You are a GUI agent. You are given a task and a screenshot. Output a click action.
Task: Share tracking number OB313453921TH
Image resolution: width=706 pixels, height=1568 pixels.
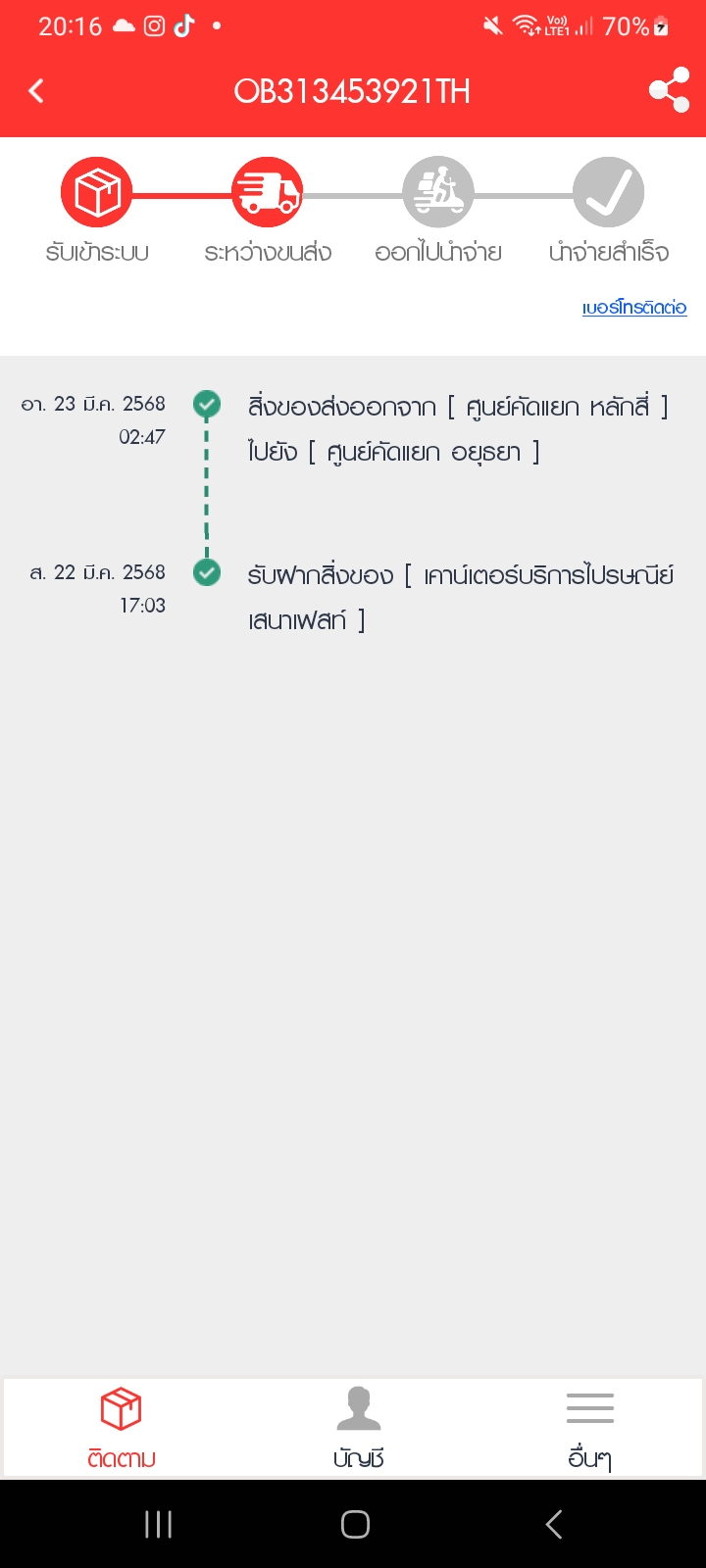tap(670, 91)
